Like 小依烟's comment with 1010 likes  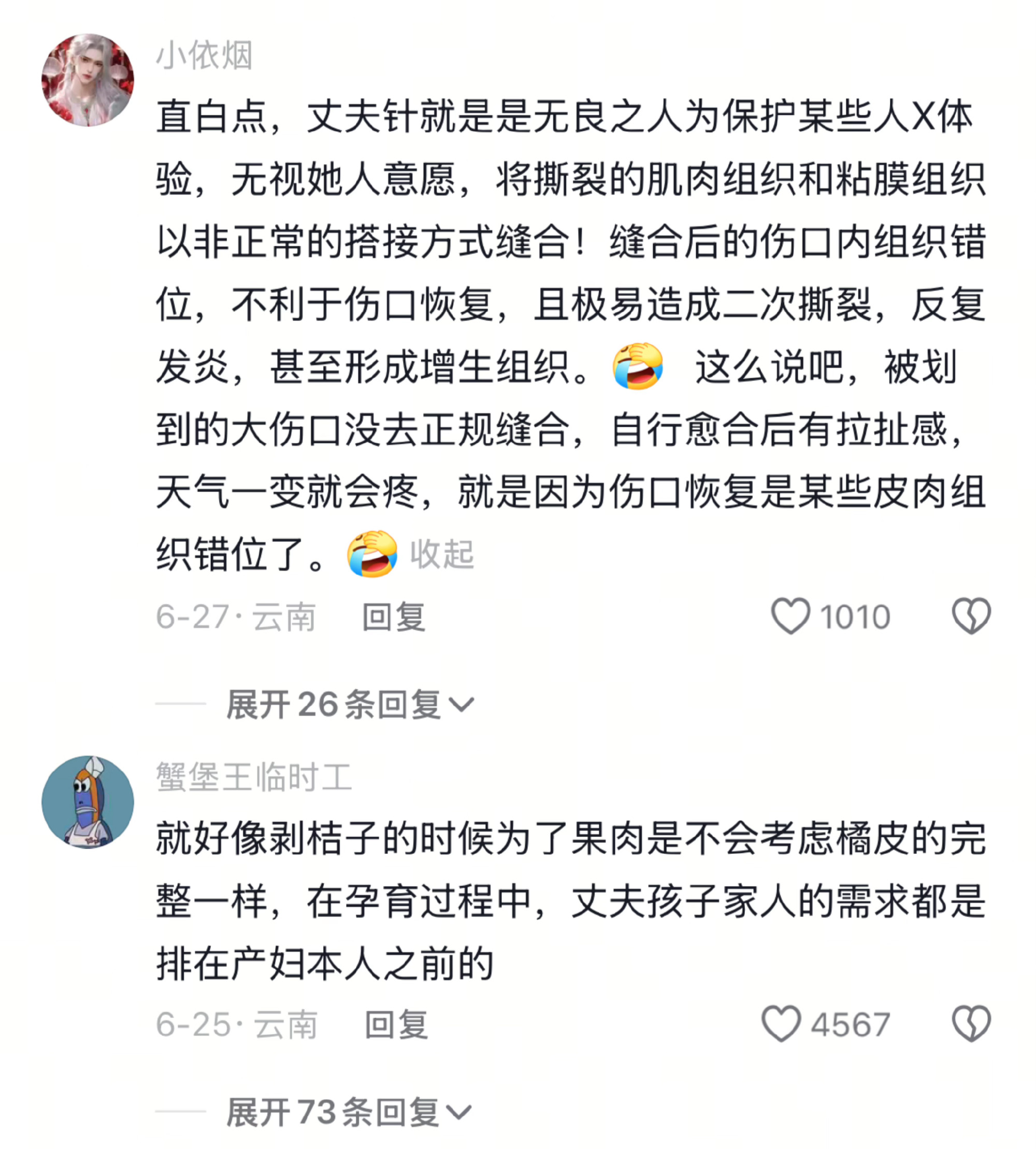click(x=790, y=616)
